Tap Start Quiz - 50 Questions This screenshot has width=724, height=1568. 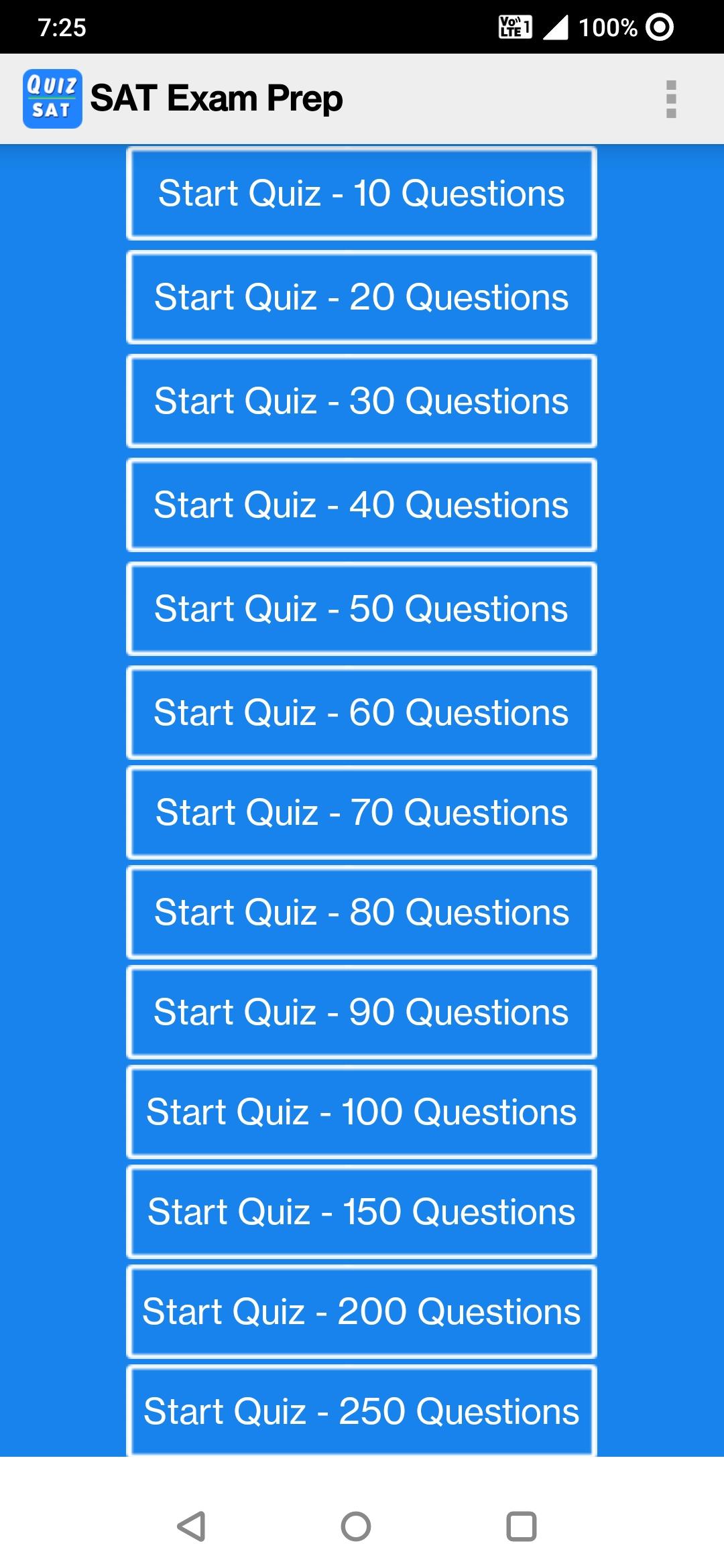pos(361,609)
